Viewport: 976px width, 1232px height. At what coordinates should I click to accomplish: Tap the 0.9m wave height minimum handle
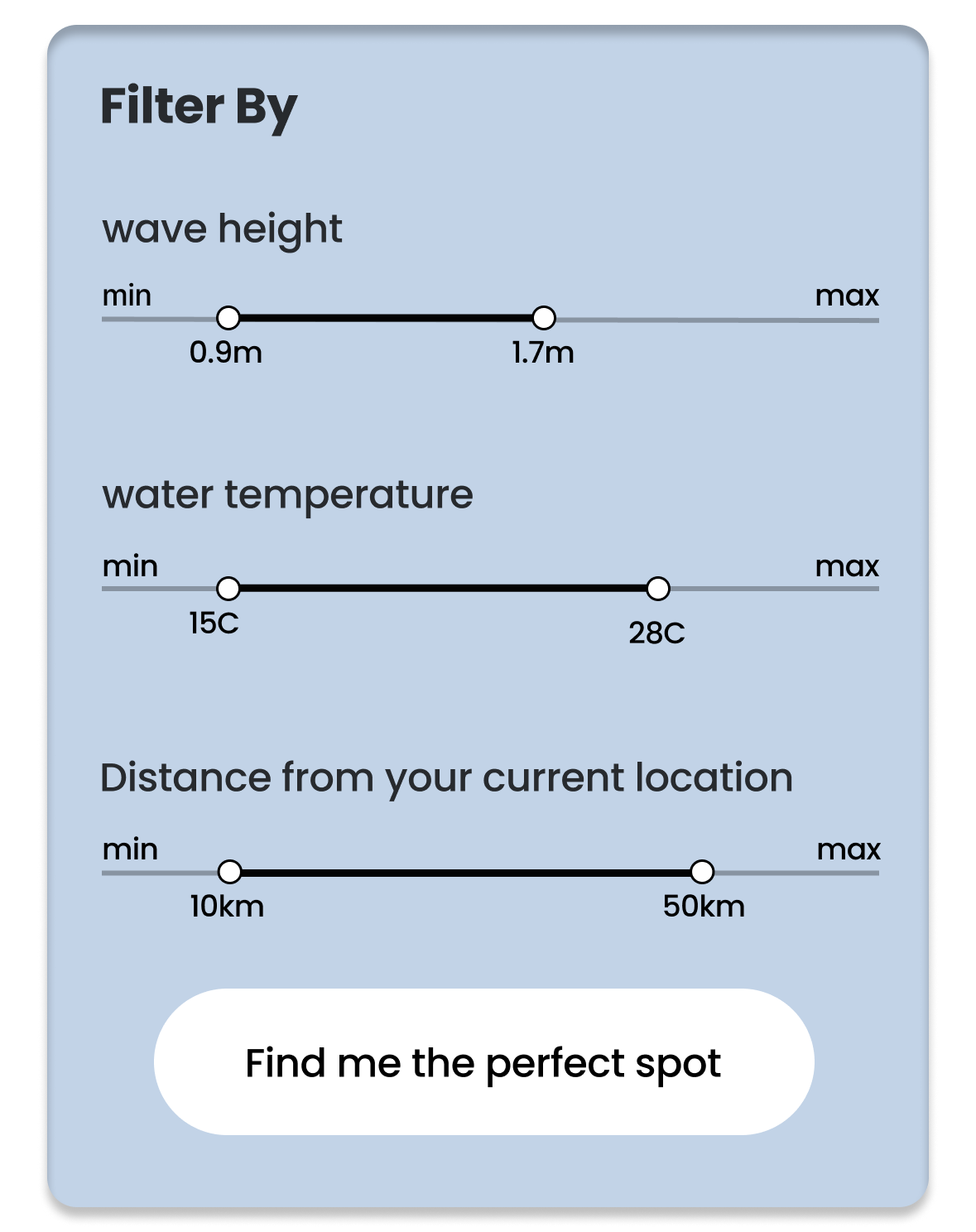(x=228, y=318)
